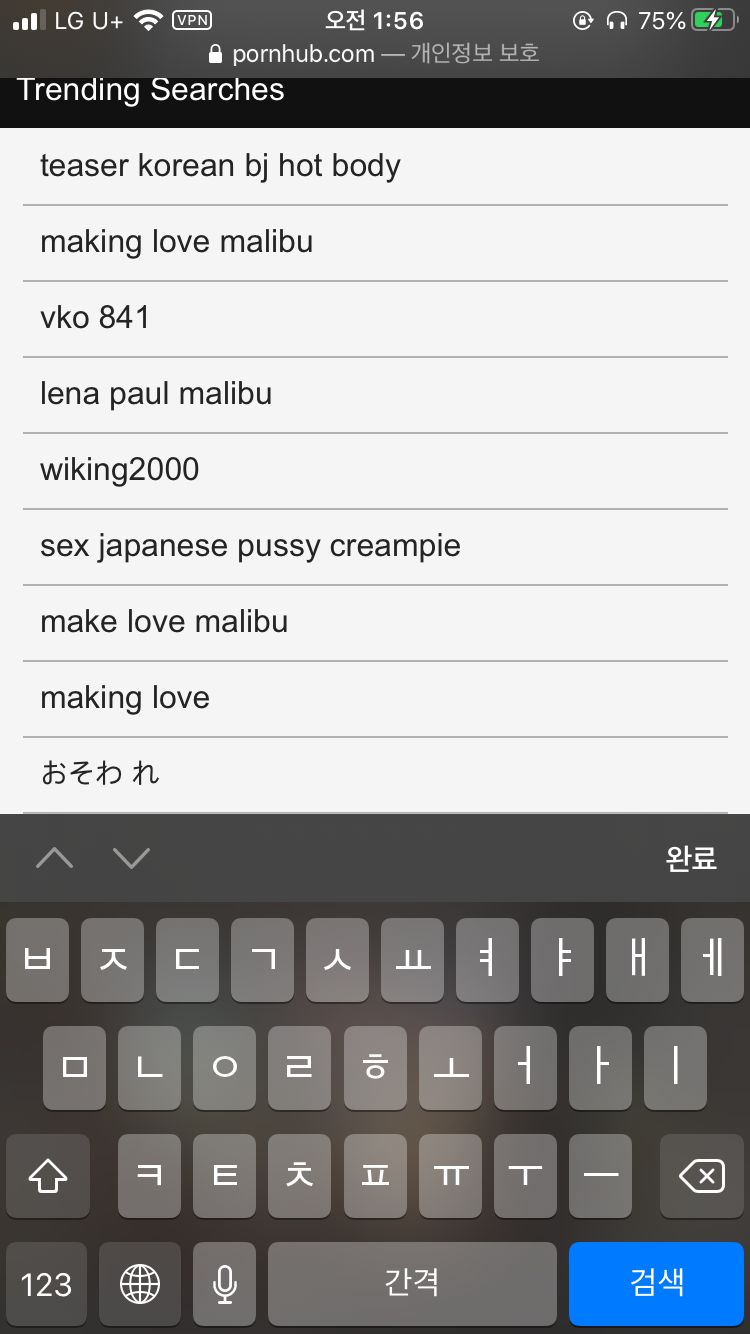
Task: Select the trending search "making love malibu"
Action: [375, 243]
